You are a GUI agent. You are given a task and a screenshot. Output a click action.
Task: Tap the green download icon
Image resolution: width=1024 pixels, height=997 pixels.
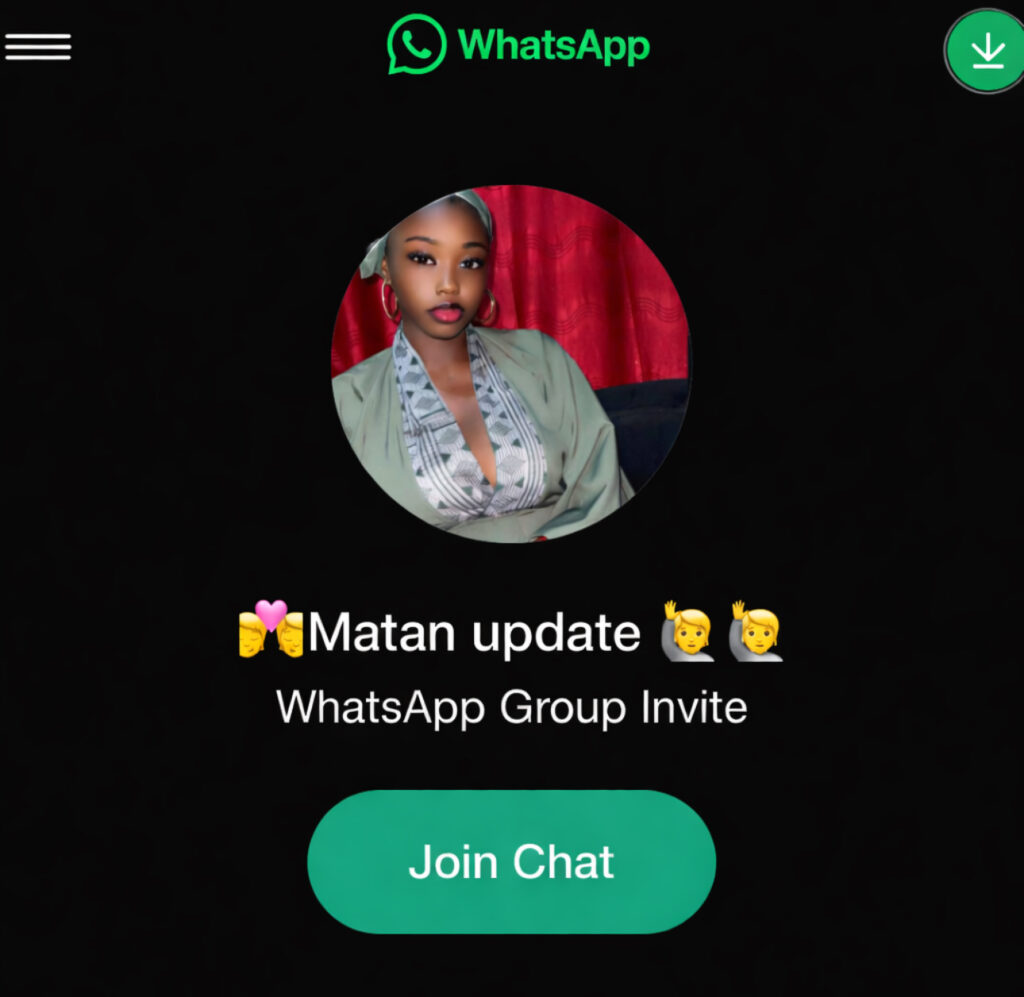tap(987, 51)
